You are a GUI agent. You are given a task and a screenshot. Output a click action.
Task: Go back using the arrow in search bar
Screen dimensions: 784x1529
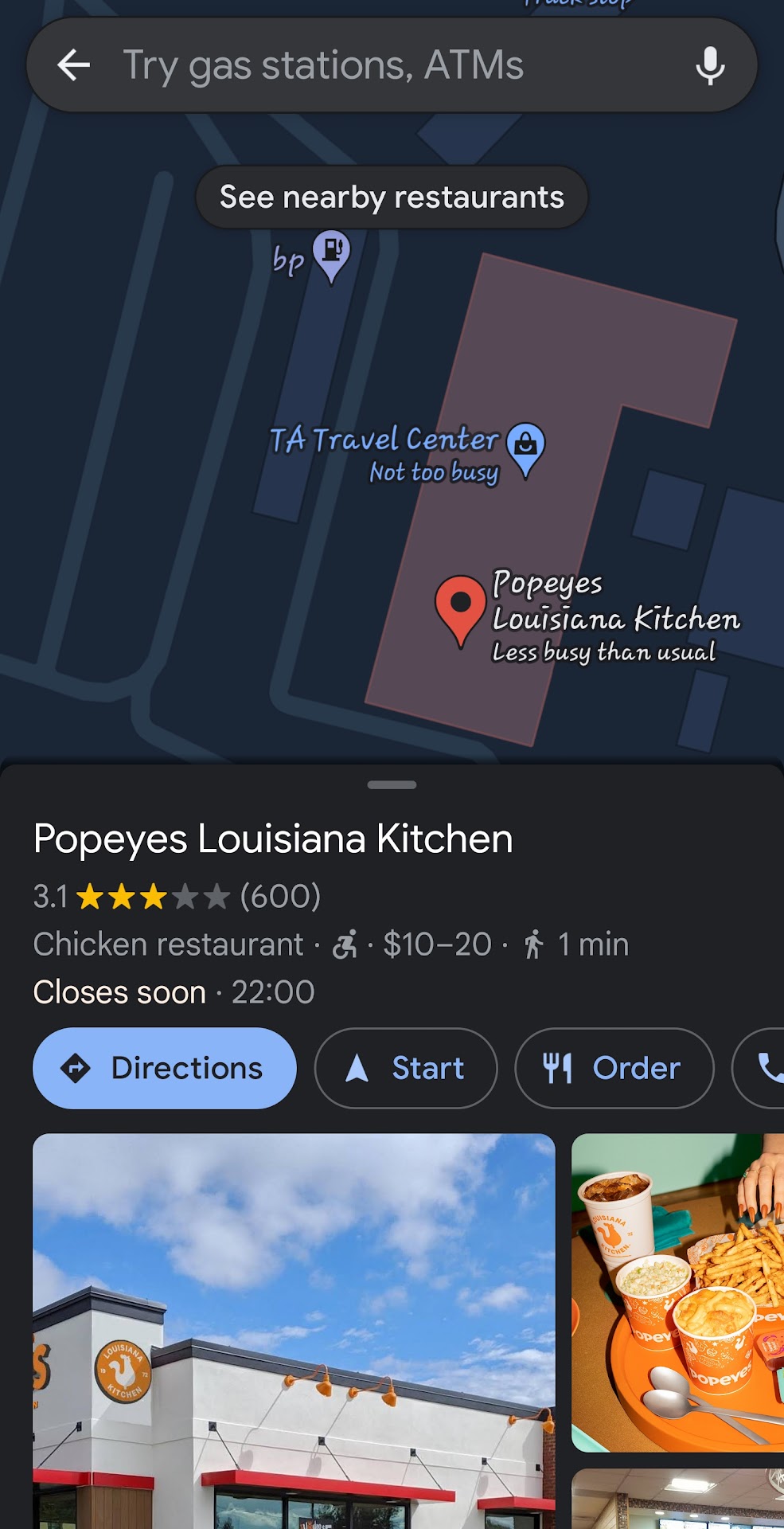click(x=74, y=65)
